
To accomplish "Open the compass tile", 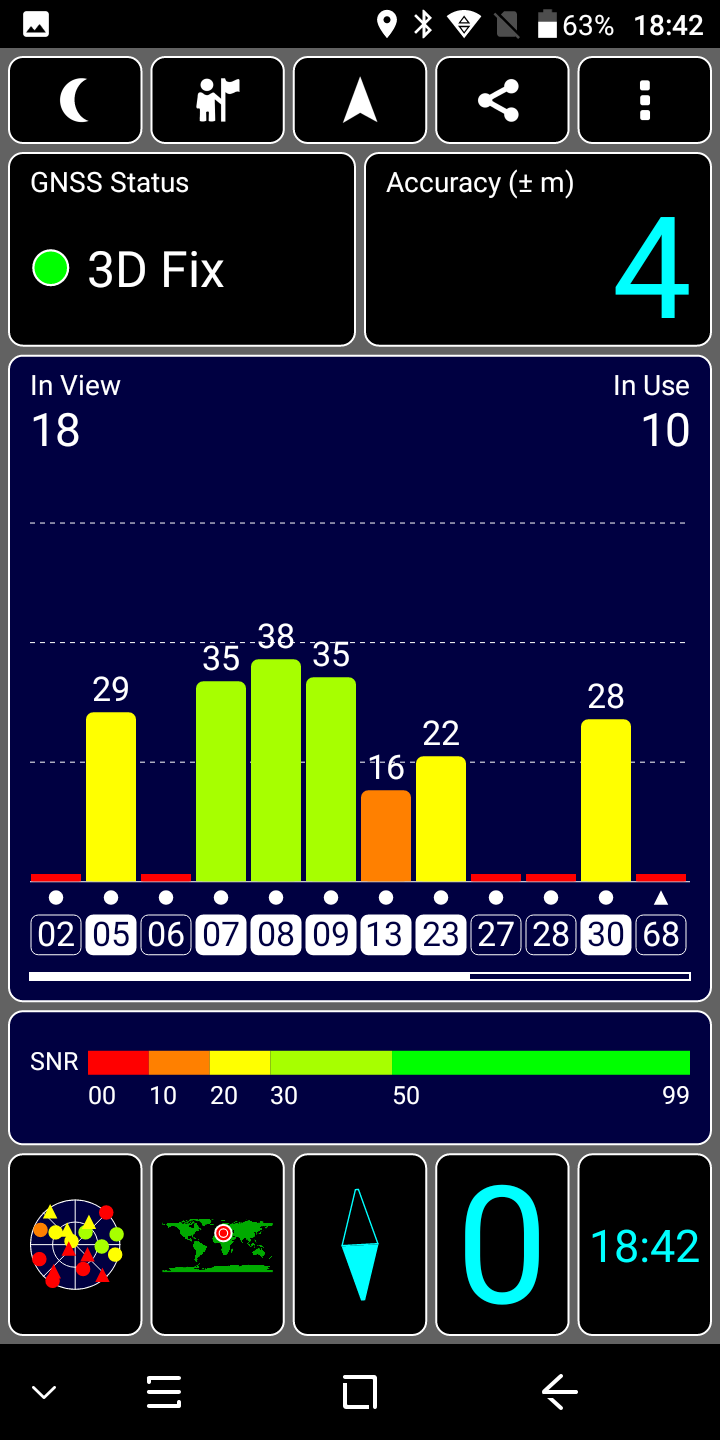I will (x=360, y=1245).
